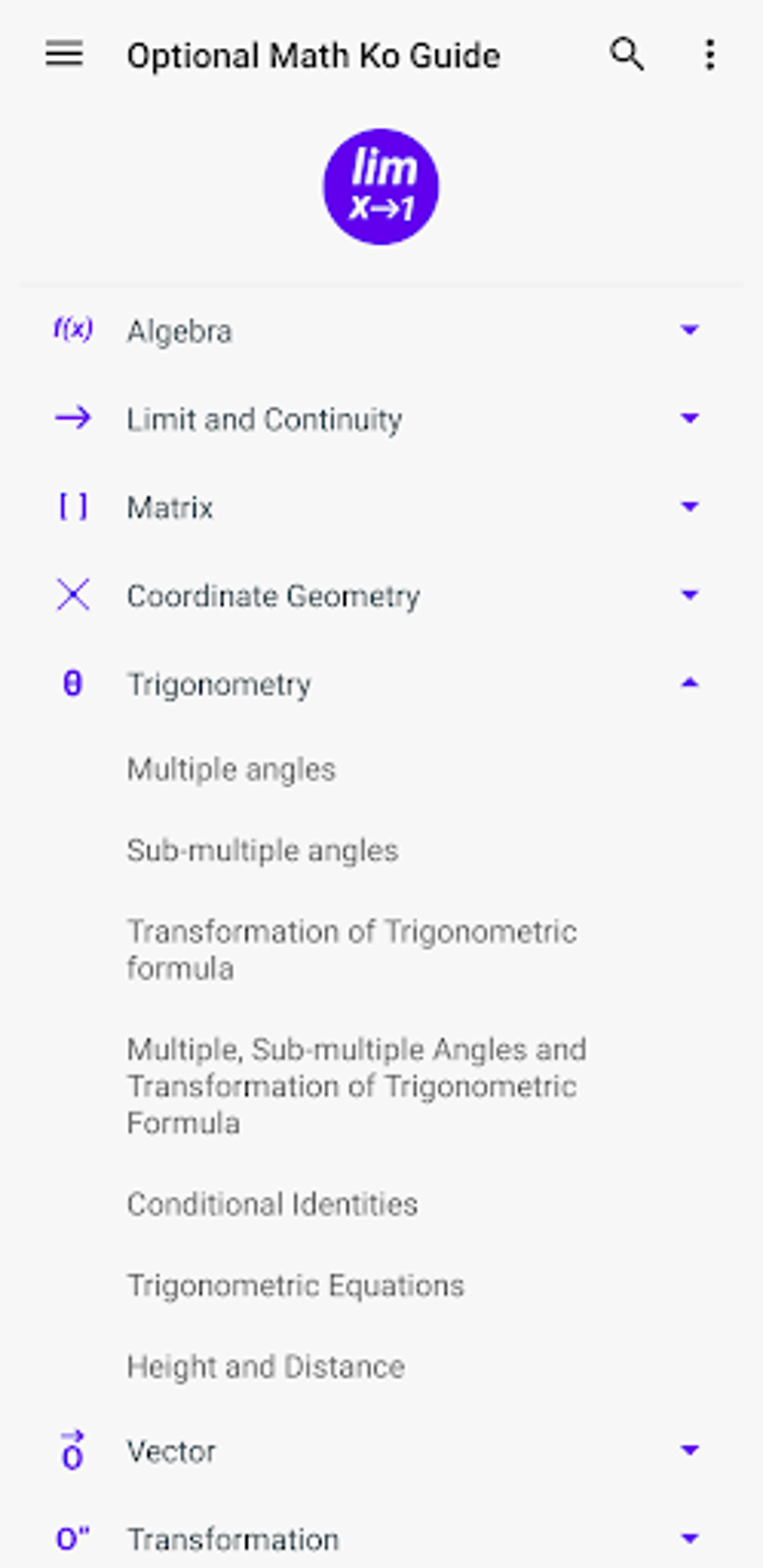Expand Limit and Continuity chapter
The image size is (763, 1568).
(689, 418)
